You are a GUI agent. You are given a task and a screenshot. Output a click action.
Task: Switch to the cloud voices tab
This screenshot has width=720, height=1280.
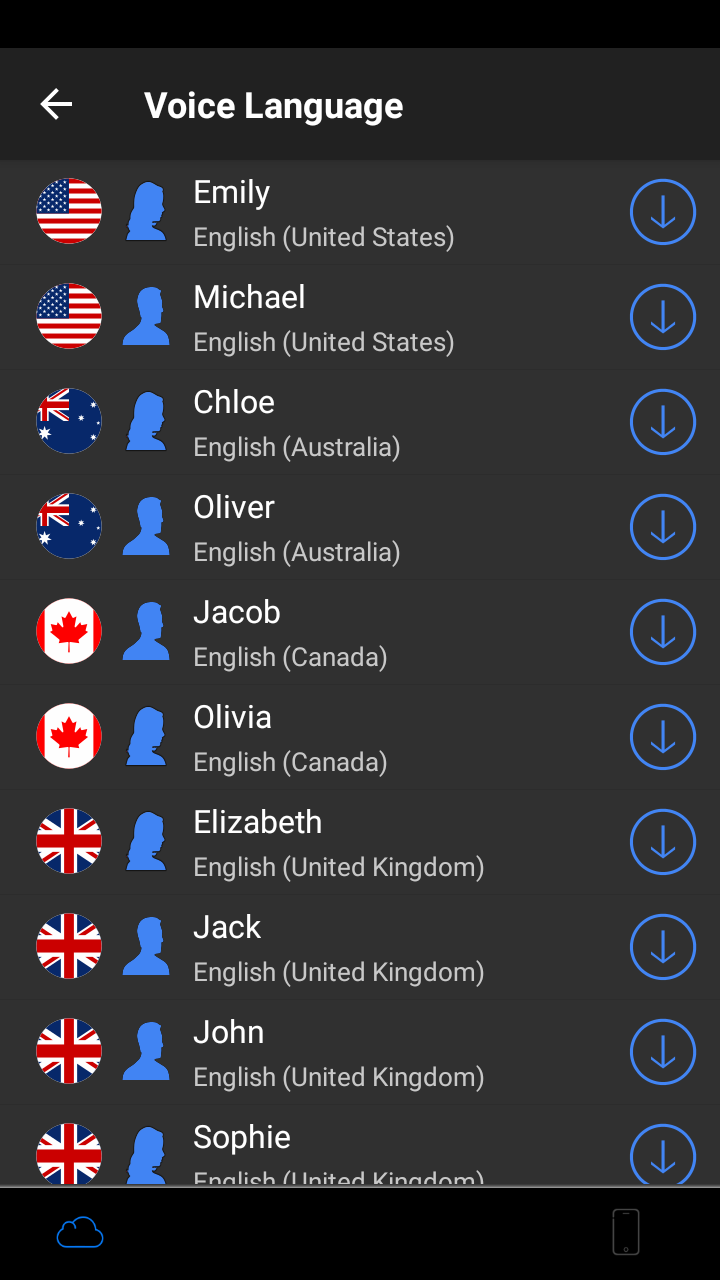coord(80,1233)
